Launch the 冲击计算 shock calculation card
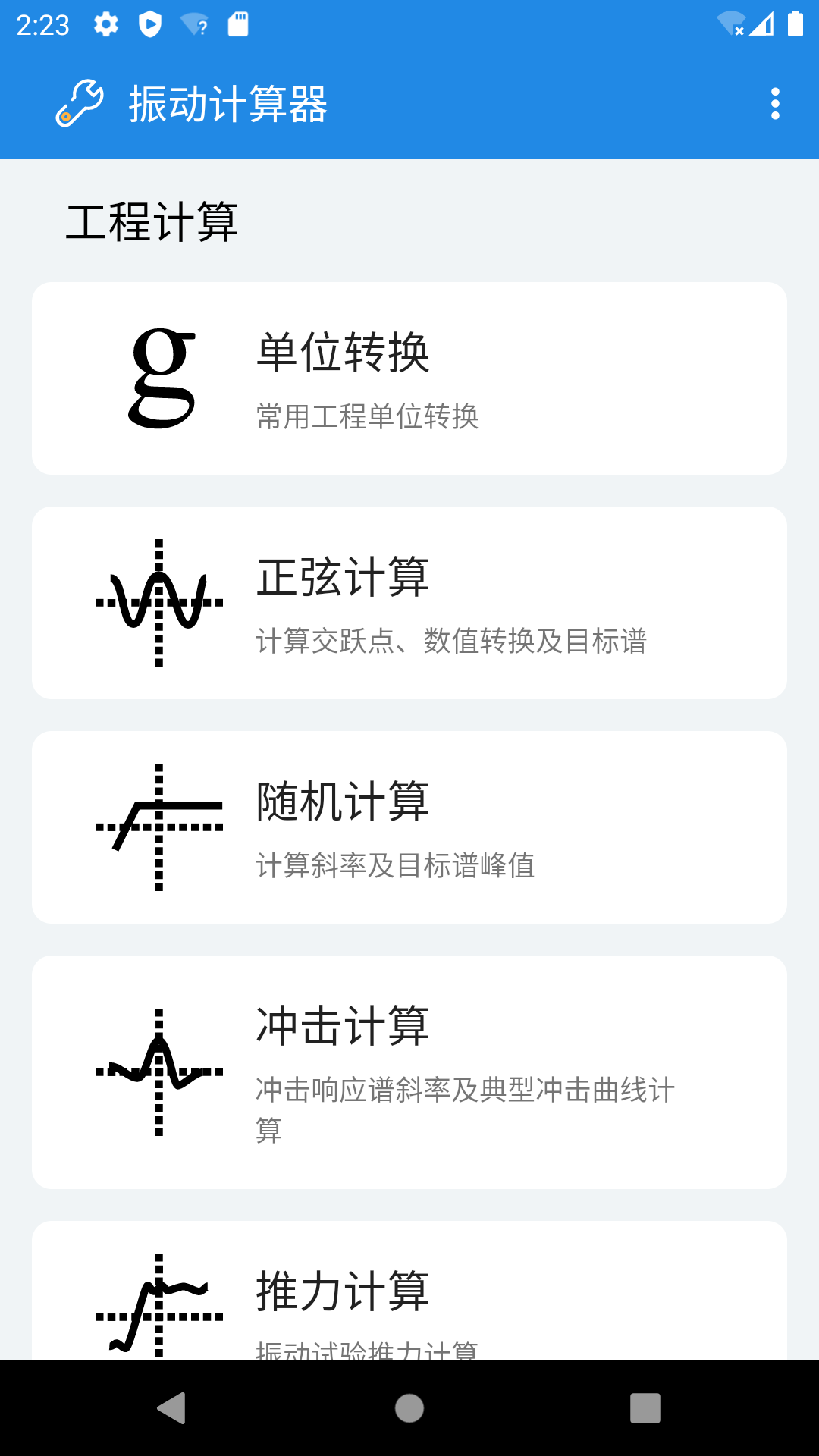Screen dimensions: 819x1456 click(409, 1072)
